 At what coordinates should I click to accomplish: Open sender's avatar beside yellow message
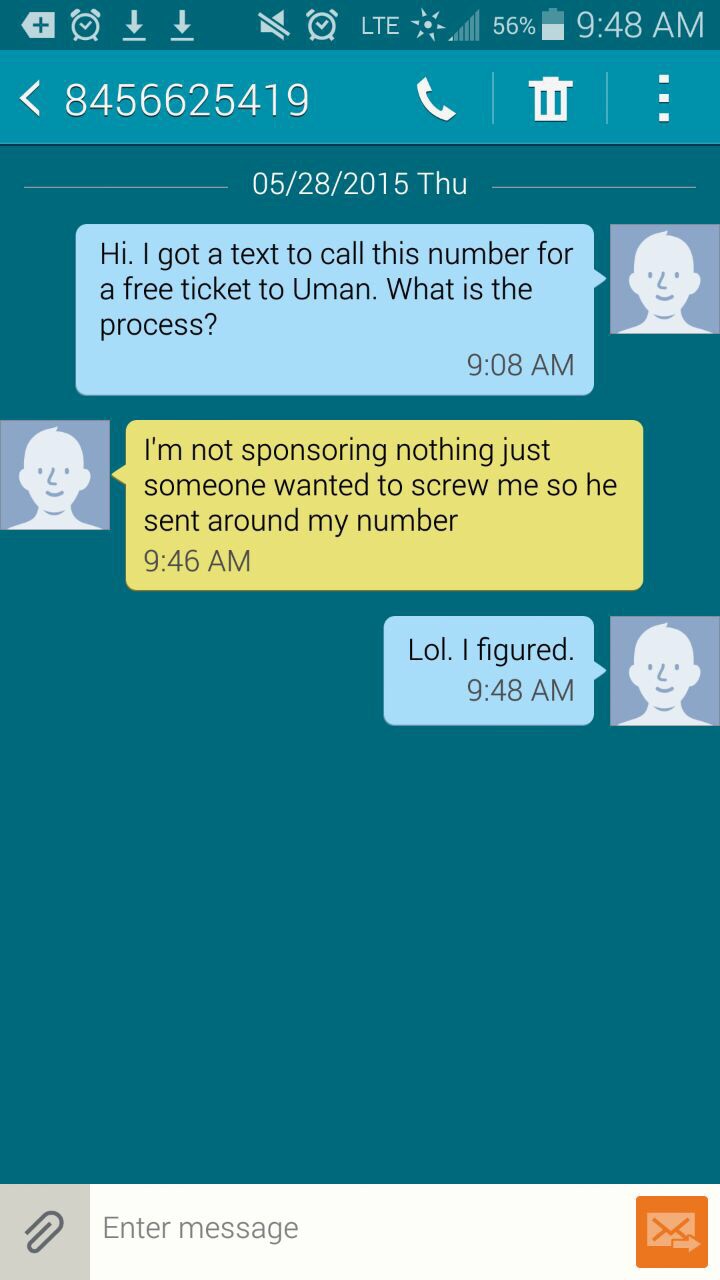(x=55, y=475)
